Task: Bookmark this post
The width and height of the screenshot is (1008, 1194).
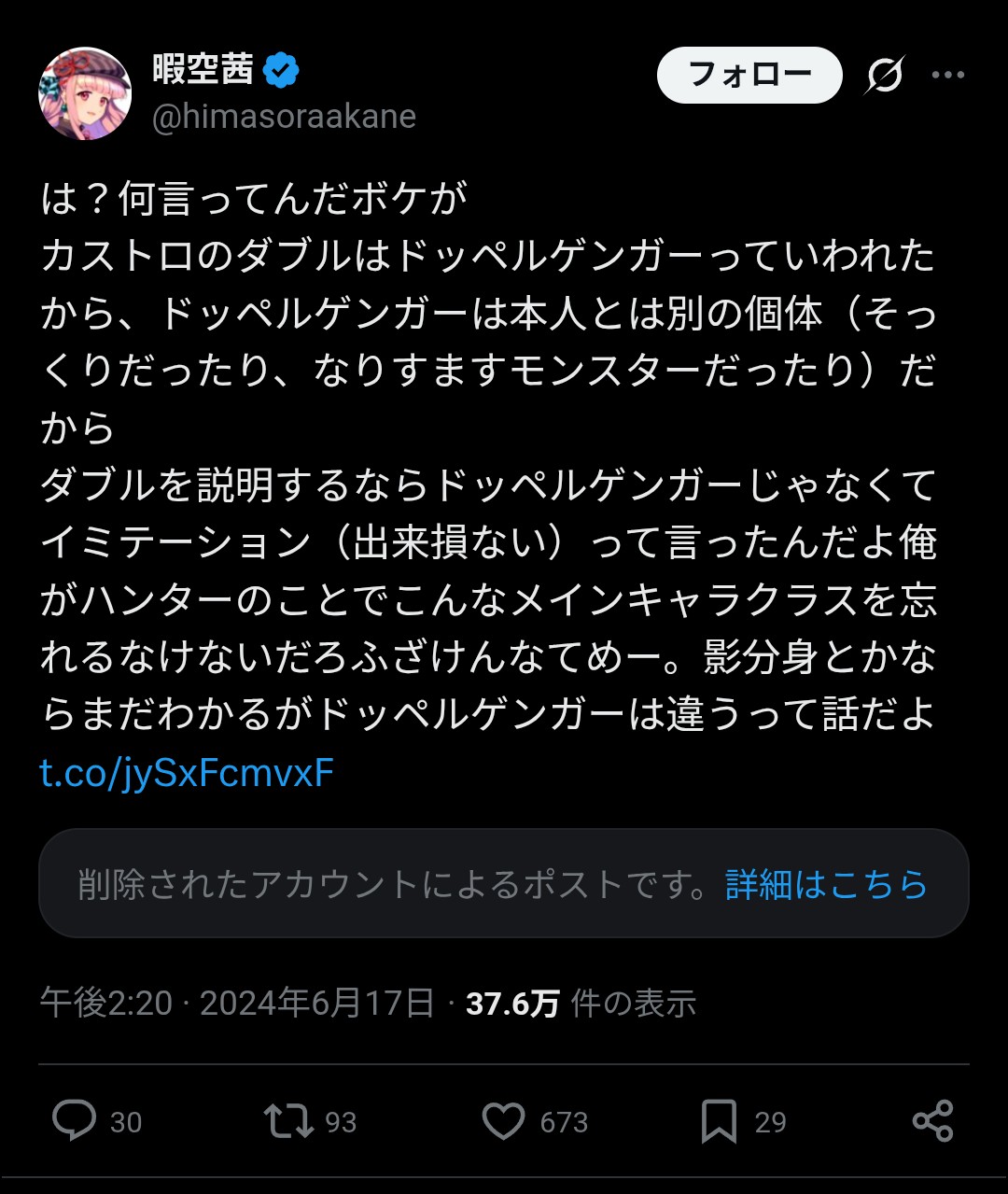Action: point(719,1120)
